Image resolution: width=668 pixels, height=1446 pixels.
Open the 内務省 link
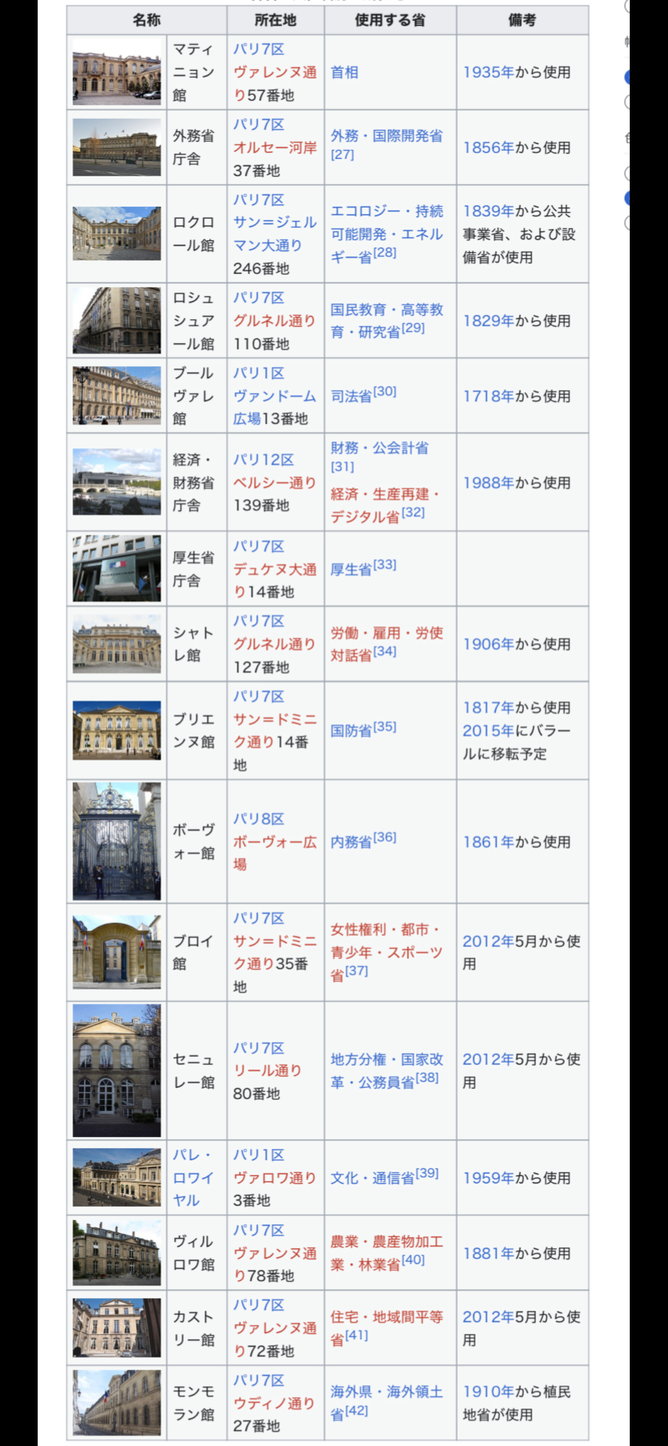click(x=351, y=842)
